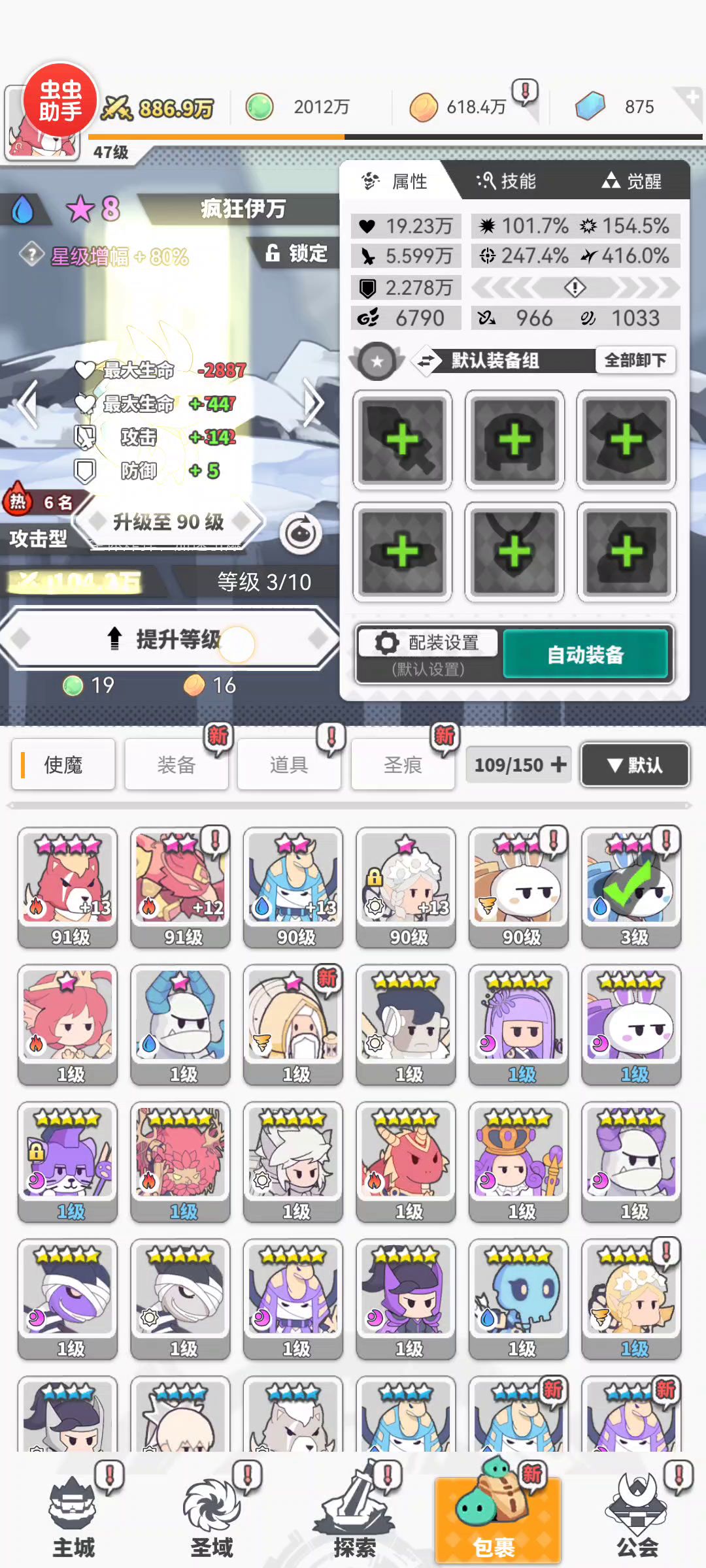The width and height of the screenshot is (706, 1568).
Task: Open 配装设置 settings
Action: pyautogui.click(x=428, y=653)
